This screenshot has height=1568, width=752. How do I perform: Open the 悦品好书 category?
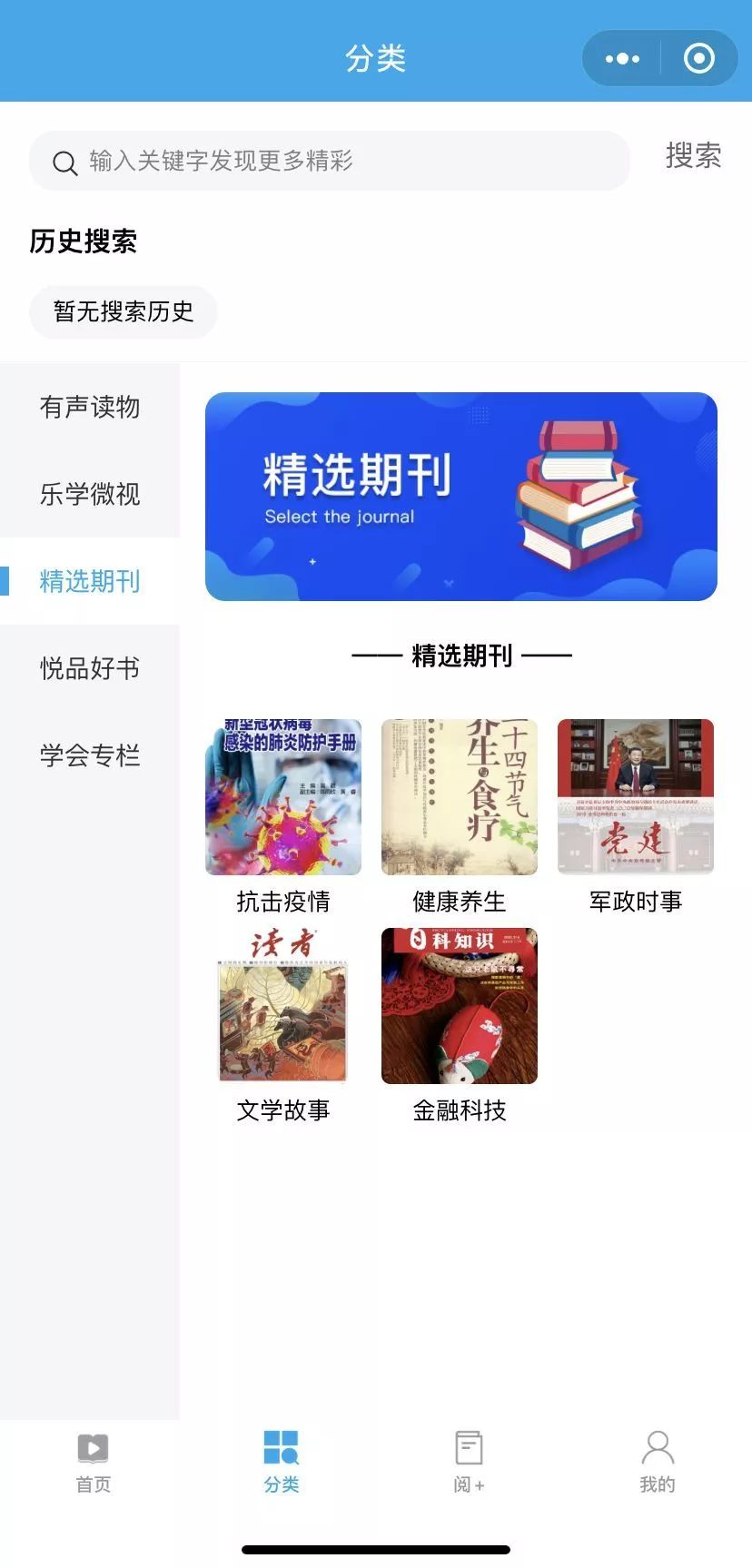90,668
